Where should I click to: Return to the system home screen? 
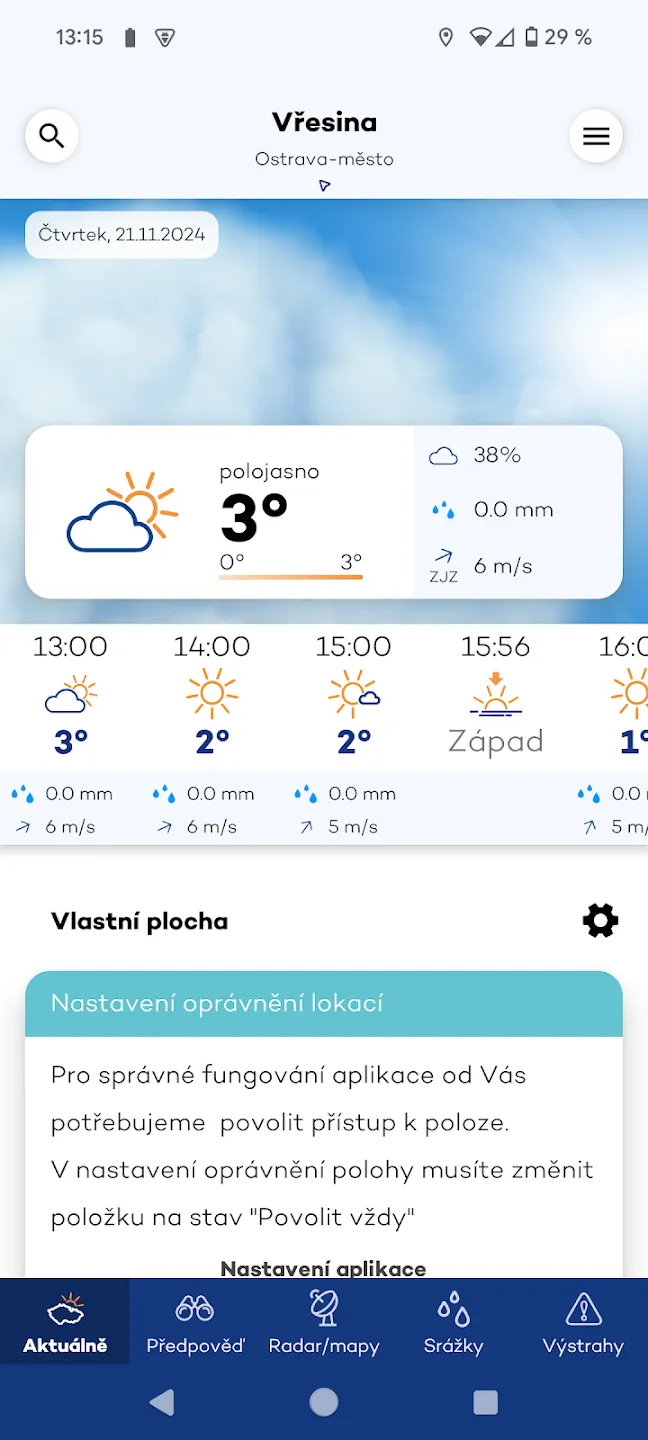pyautogui.click(x=324, y=1402)
